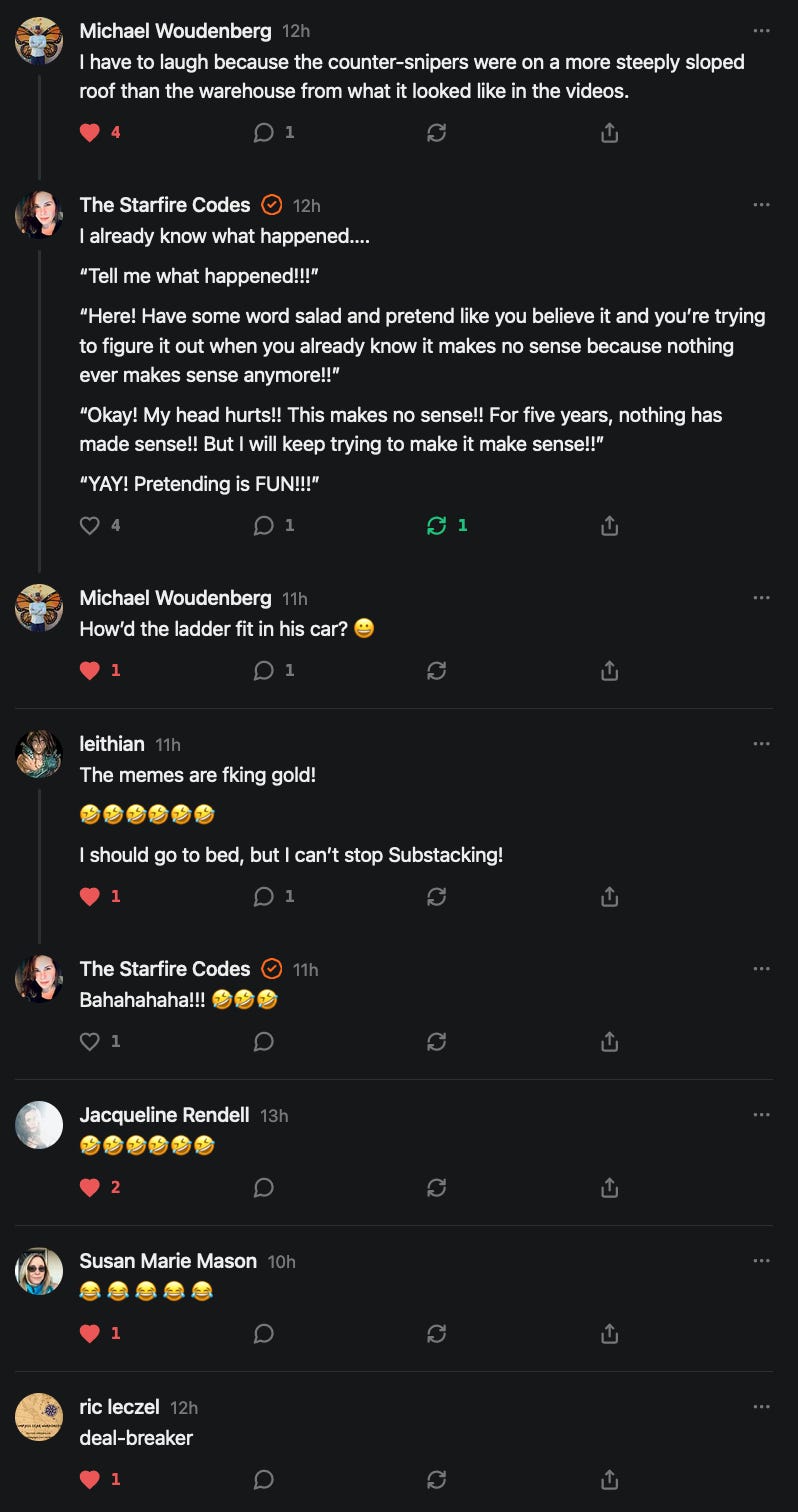The width and height of the screenshot is (798, 1512).
Task: Open options menu for Susan Marie Mason's comment
Action: coord(761,1261)
